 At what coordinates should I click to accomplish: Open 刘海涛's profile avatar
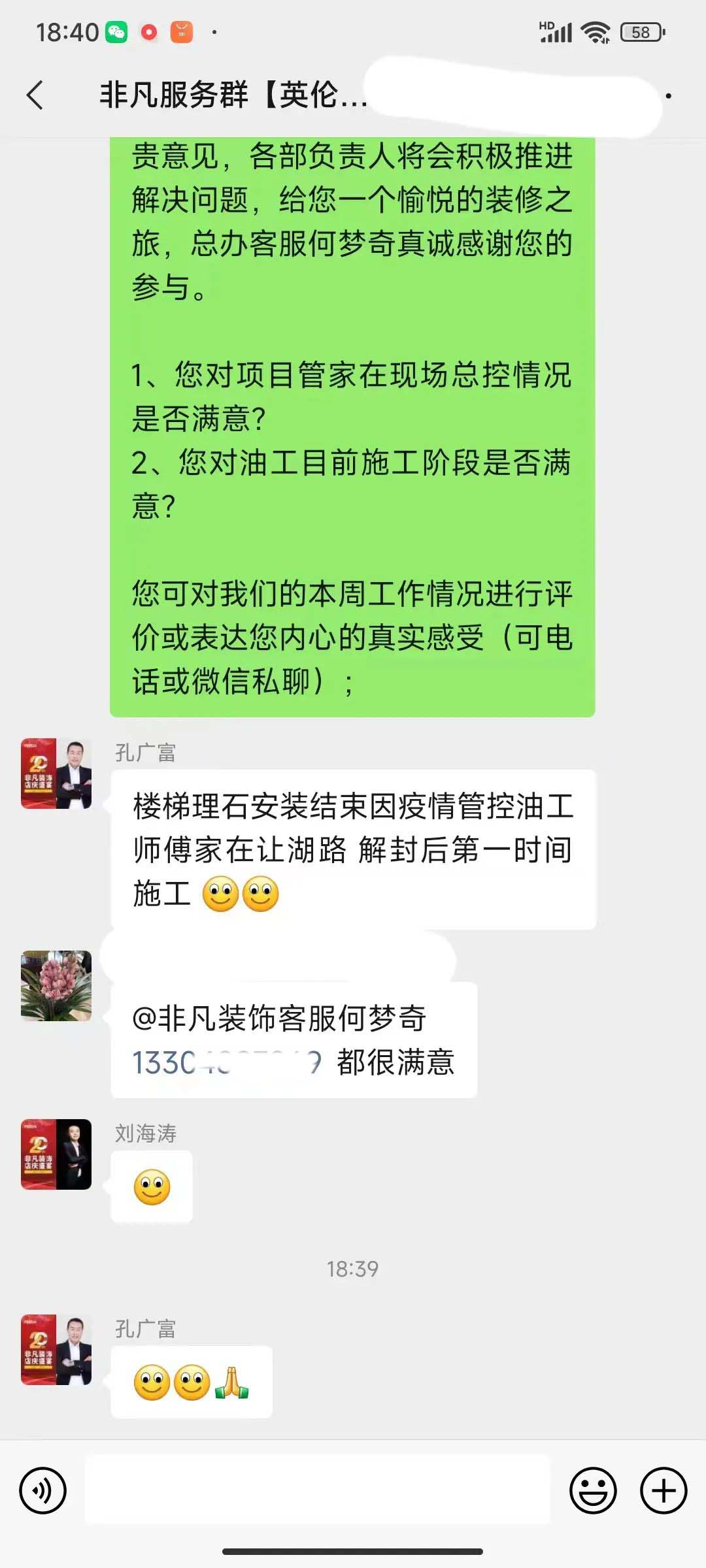click(x=56, y=1154)
